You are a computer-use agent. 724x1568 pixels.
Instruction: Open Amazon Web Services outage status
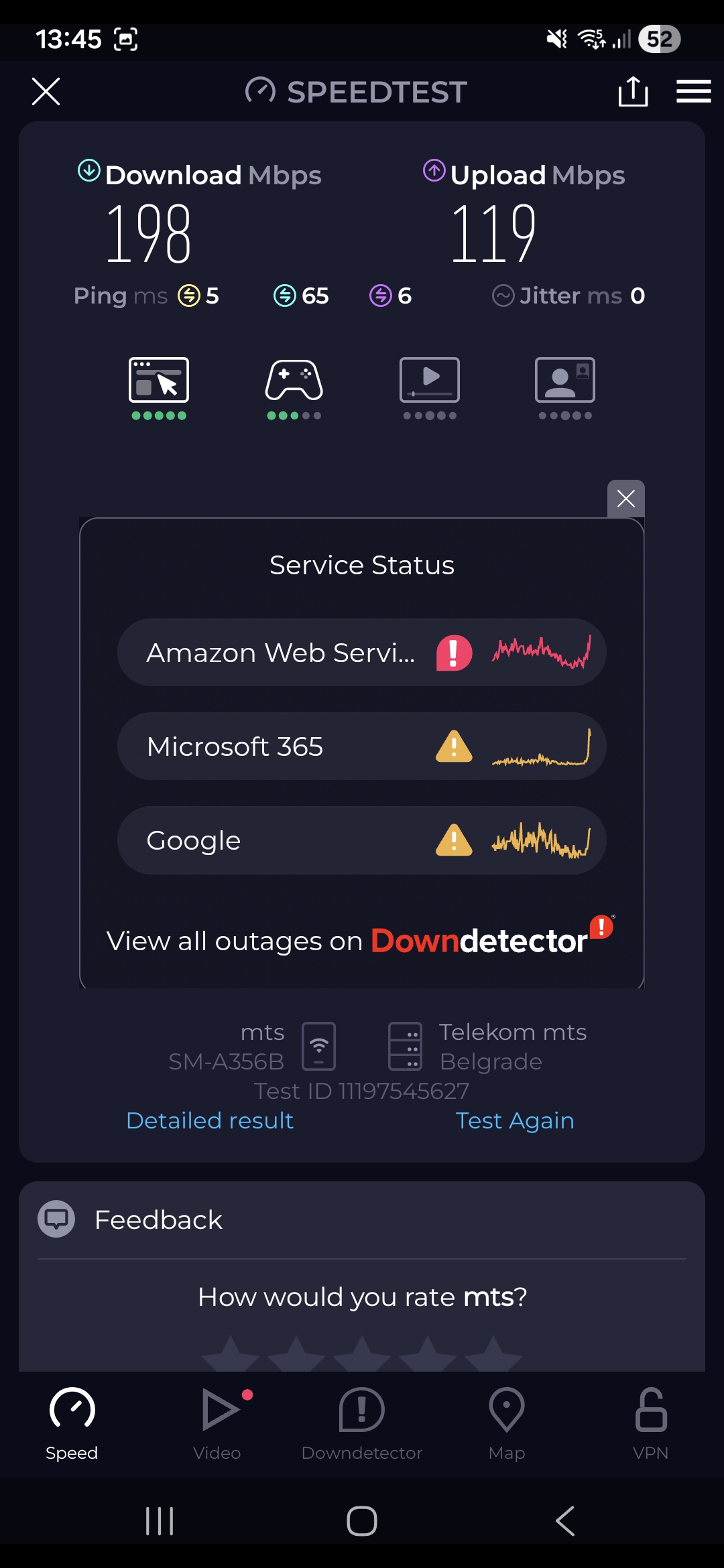[362, 653]
